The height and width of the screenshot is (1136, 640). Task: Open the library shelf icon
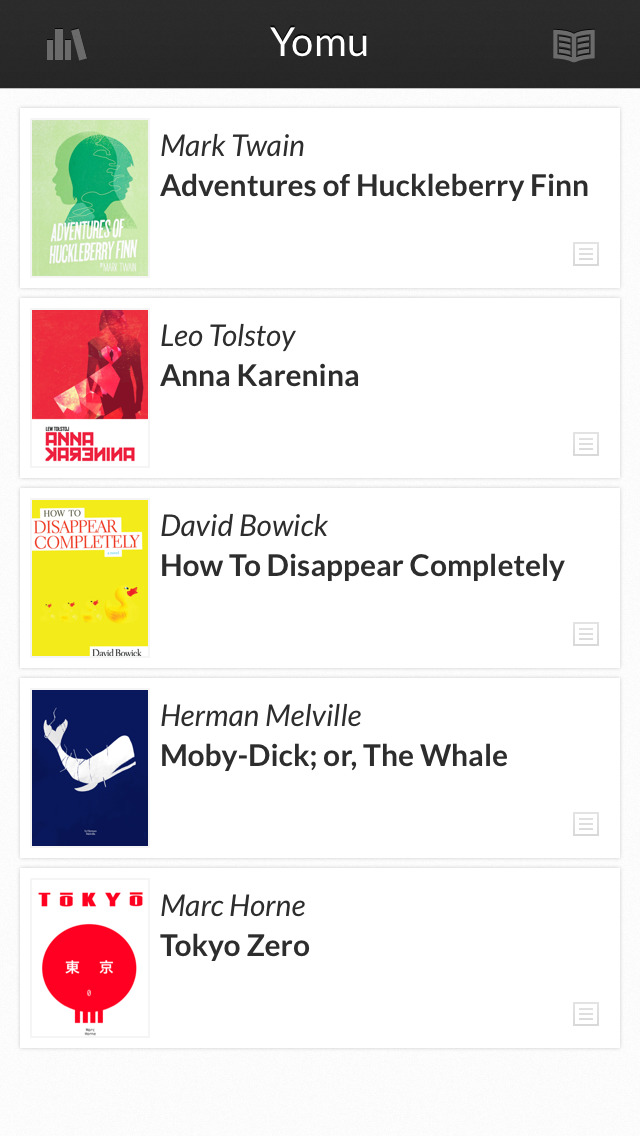pyautogui.click(x=66, y=45)
